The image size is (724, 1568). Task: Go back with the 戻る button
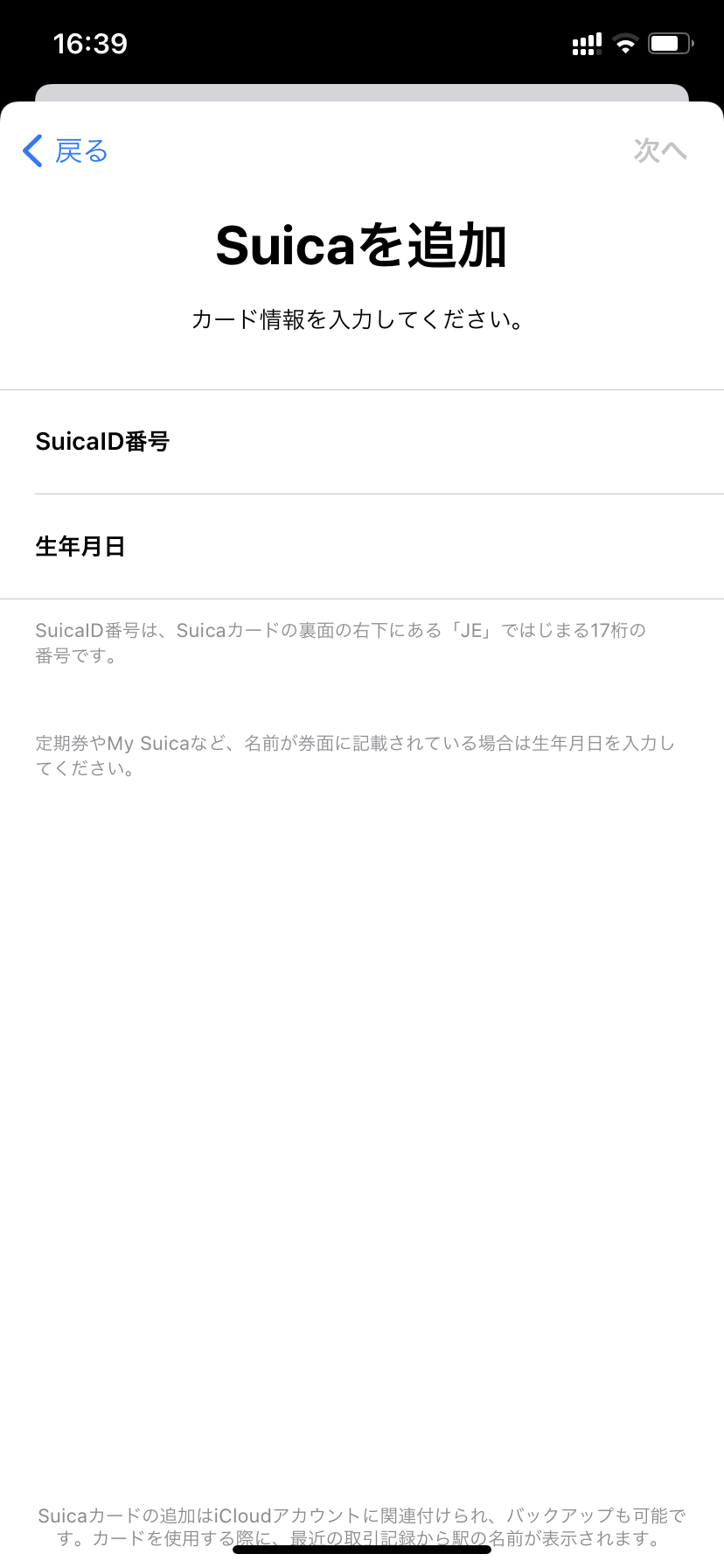click(66, 150)
